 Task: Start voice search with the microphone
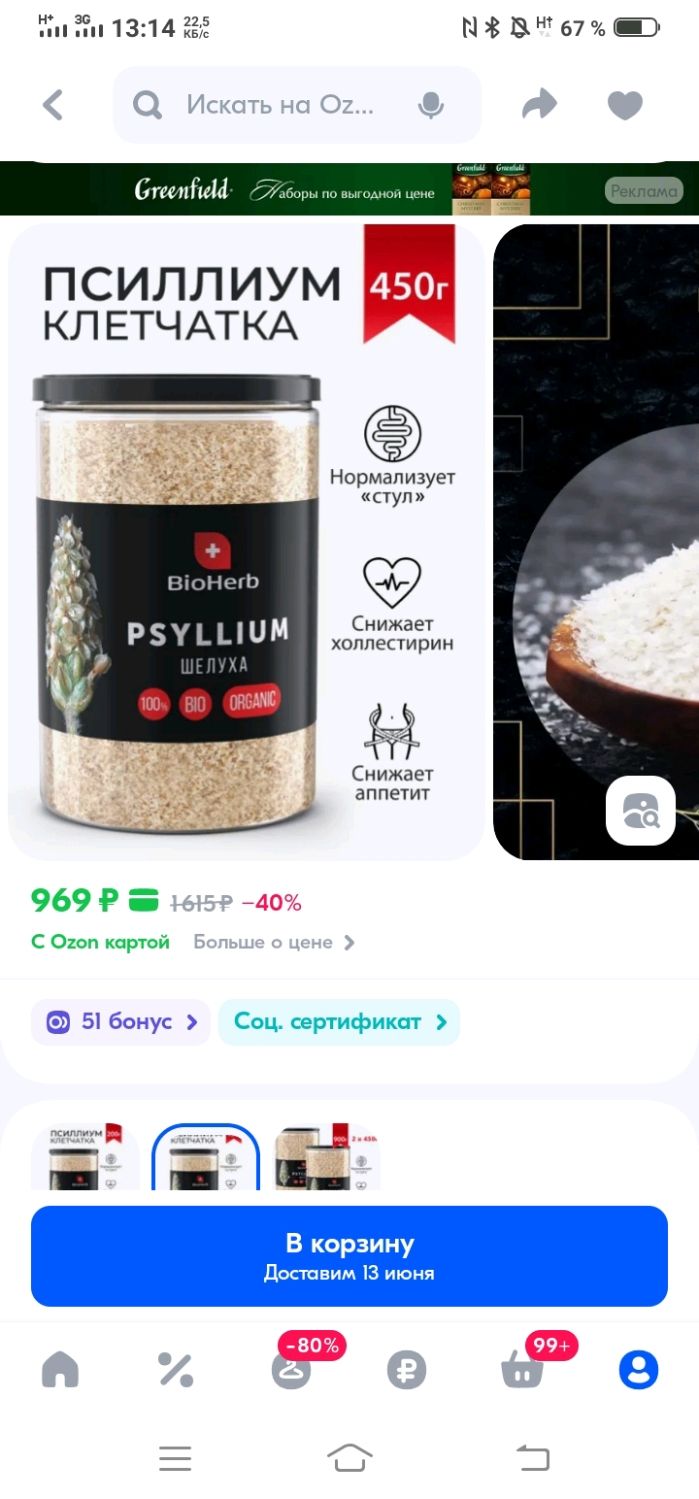click(x=431, y=105)
